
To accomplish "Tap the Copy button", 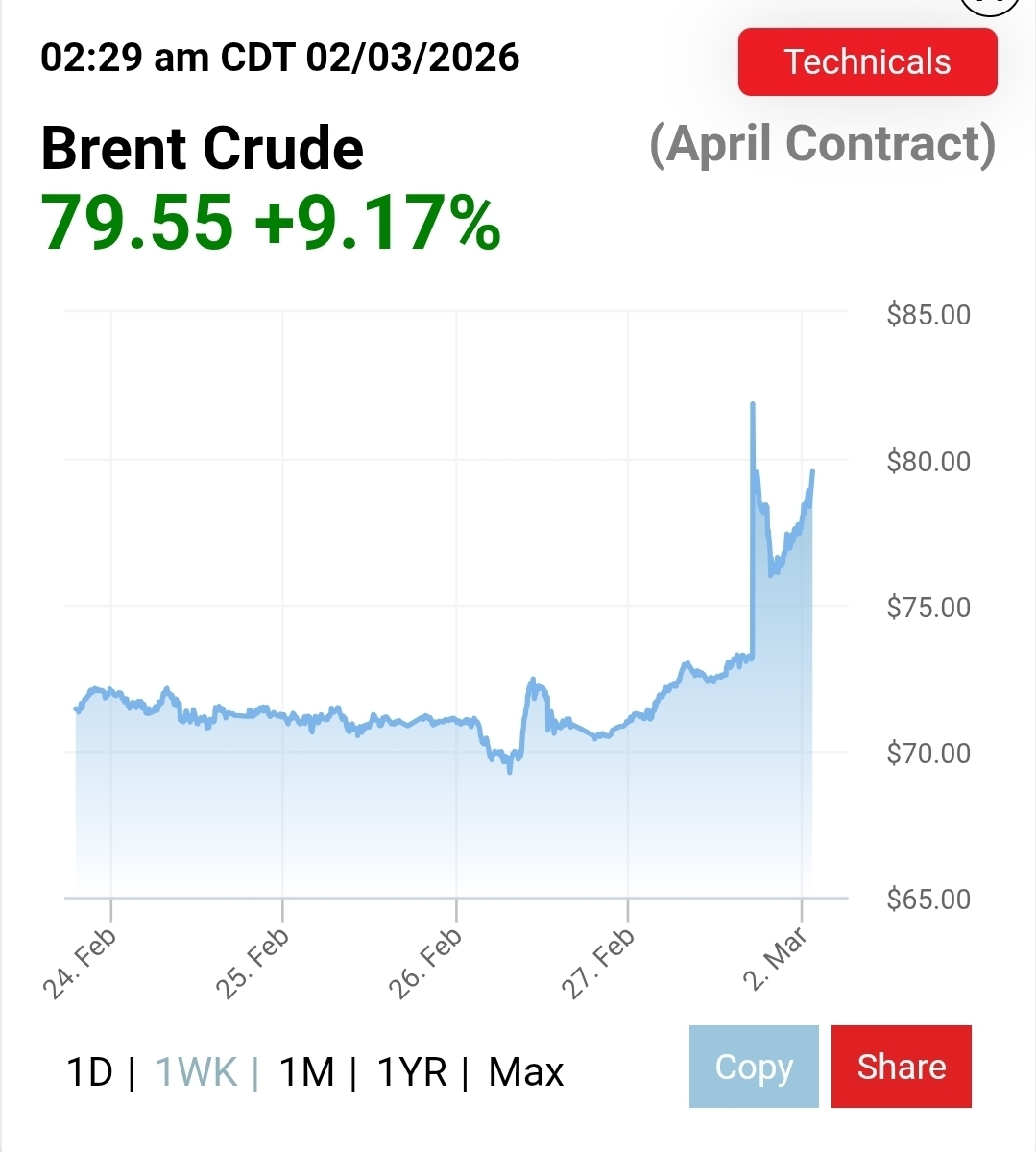I will [x=754, y=1067].
